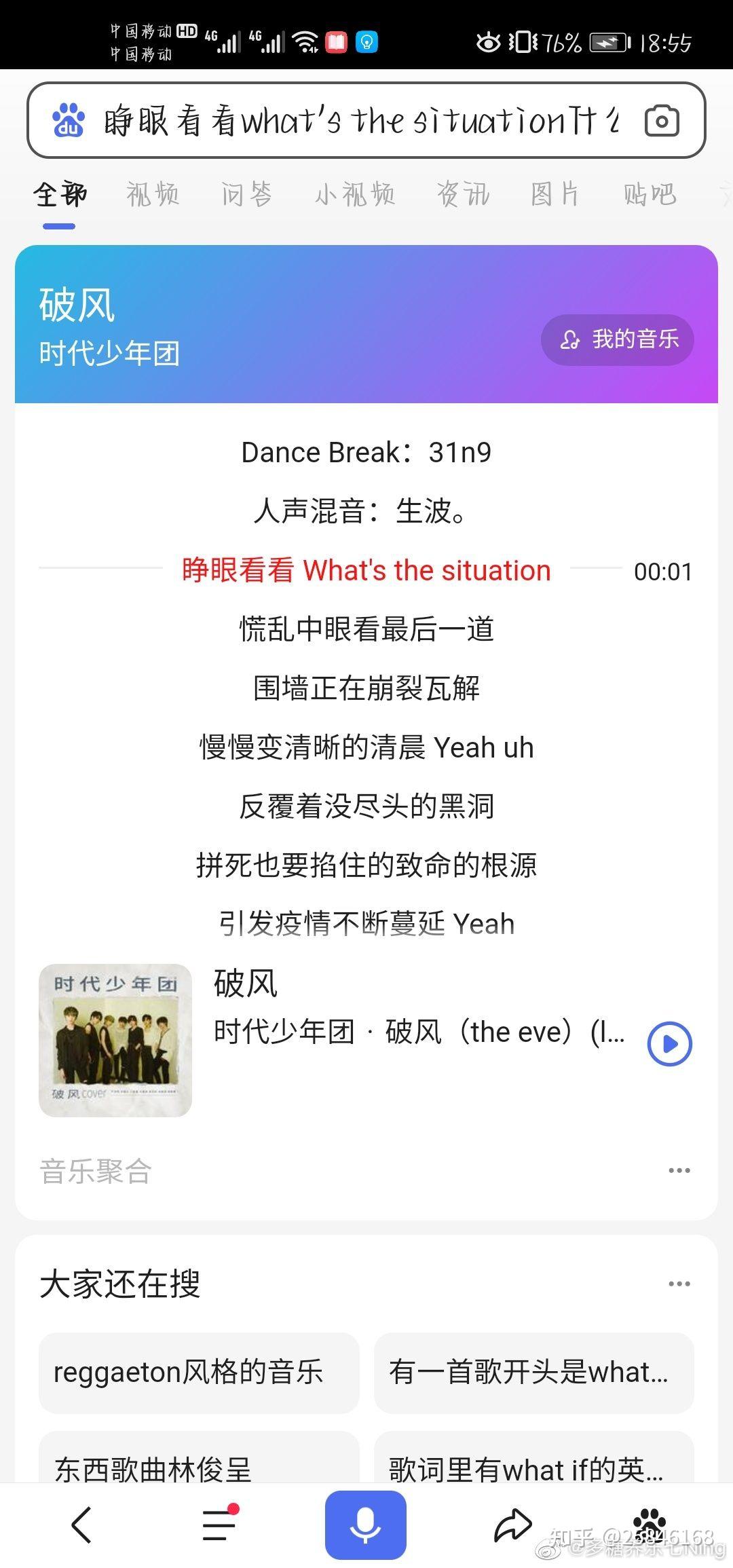The width and height of the screenshot is (733, 1568).
Task: Switch to the 问答 tab
Action: tap(247, 194)
